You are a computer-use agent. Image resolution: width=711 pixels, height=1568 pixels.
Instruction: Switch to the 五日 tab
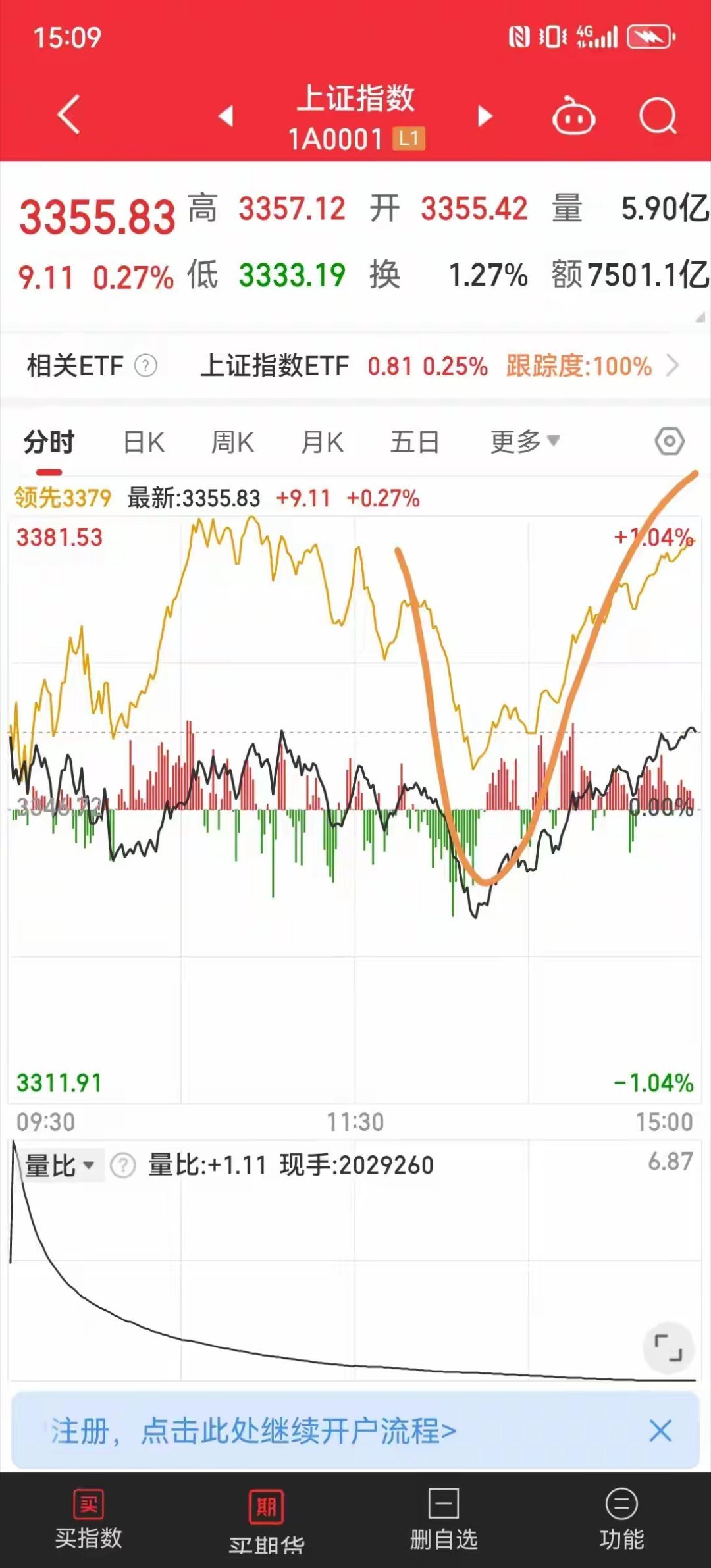click(x=415, y=442)
